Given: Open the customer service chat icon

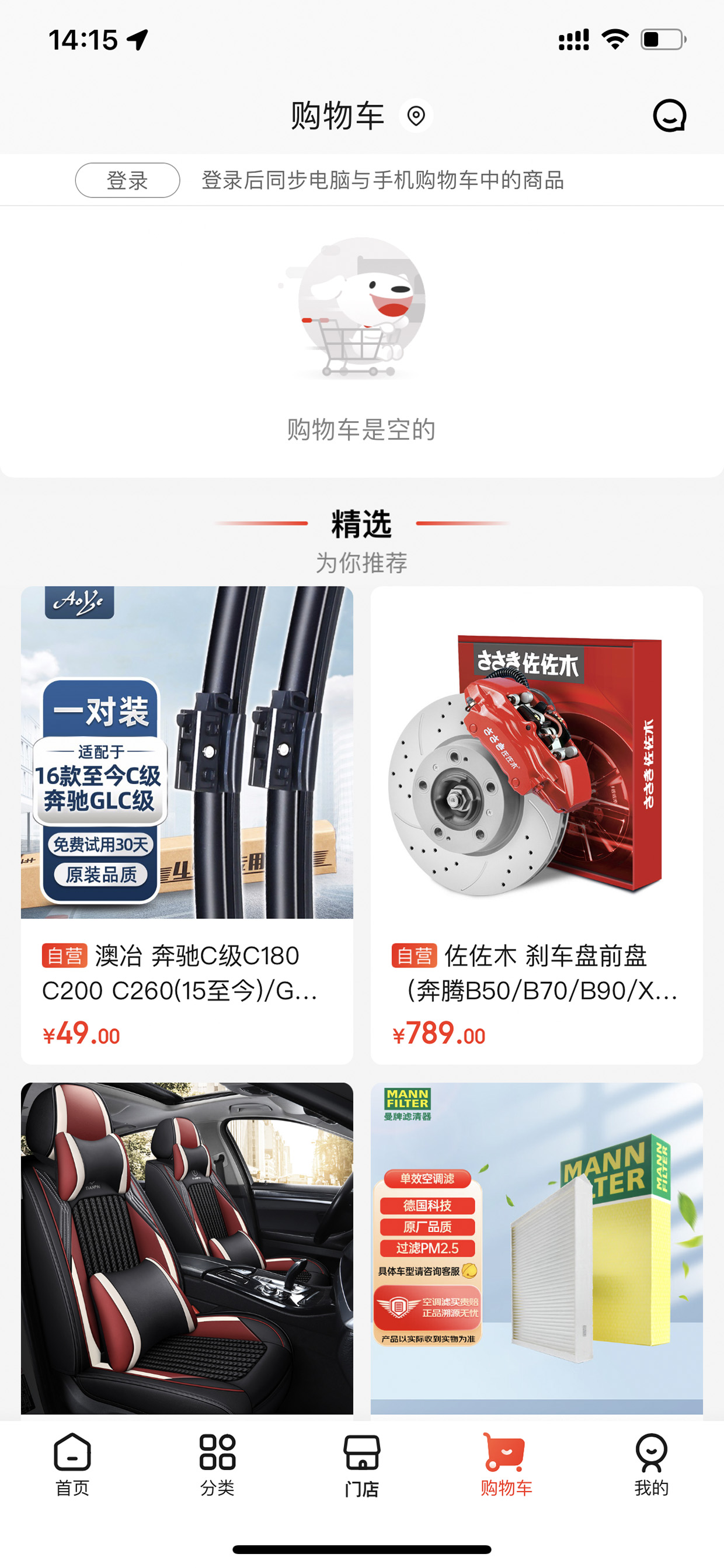Looking at the screenshot, I should pyautogui.click(x=669, y=116).
